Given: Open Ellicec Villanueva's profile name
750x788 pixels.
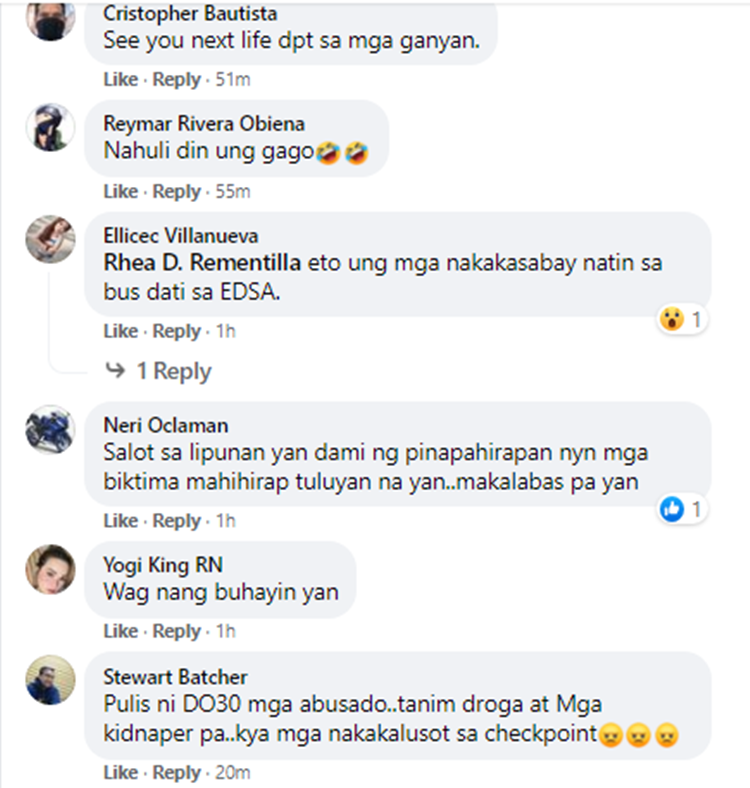Looking at the screenshot, I should coord(180,236).
